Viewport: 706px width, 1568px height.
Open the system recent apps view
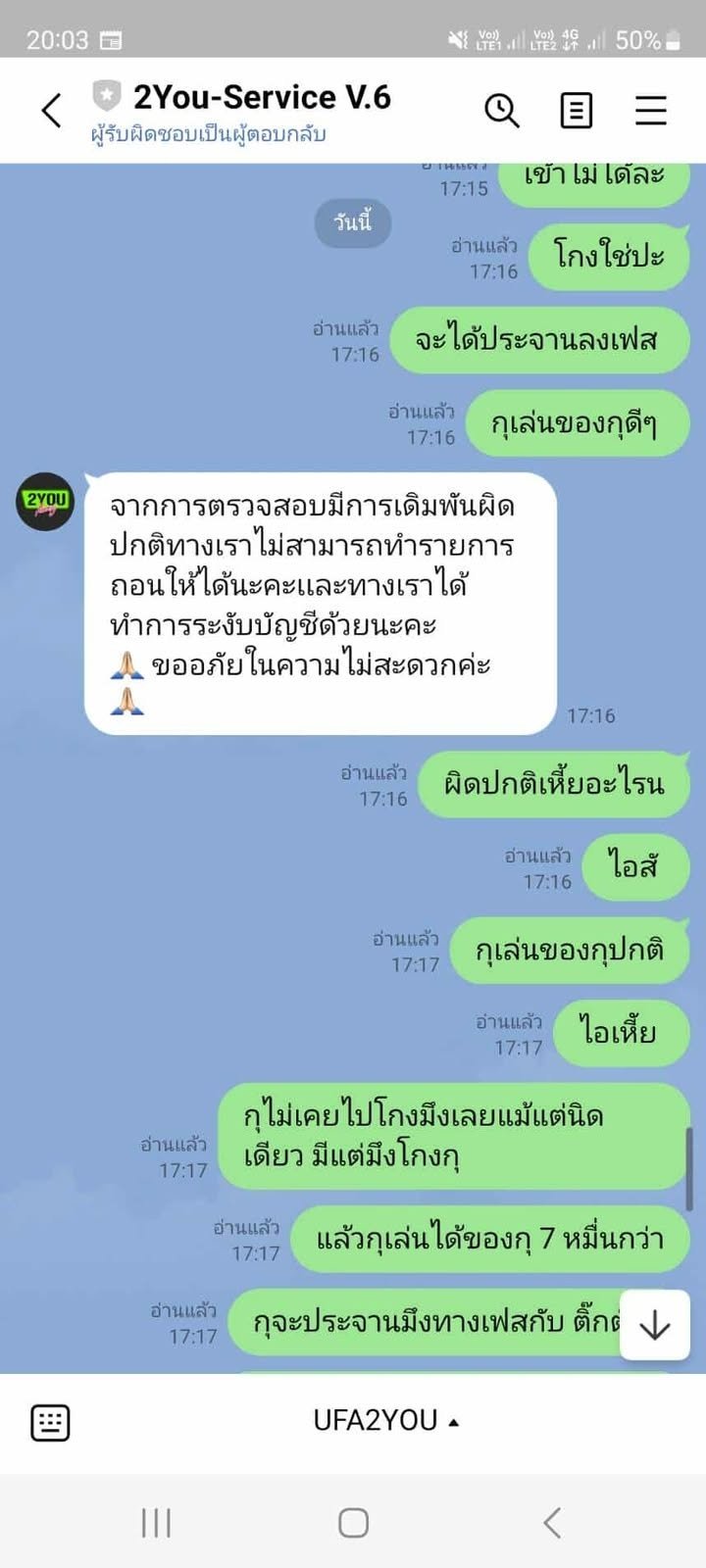pos(156,1522)
